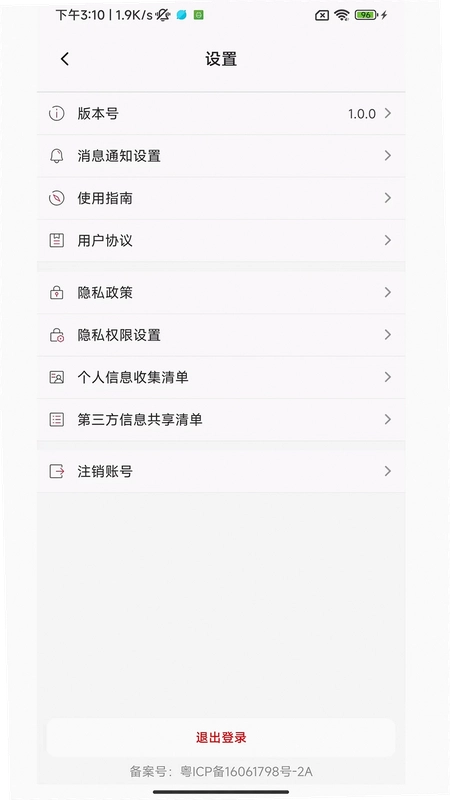Image resolution: width=450 pixels, height=800 pixels.
Task: Open 隐私权限设置
Action: pyautogui.click(x=221, y=335)
